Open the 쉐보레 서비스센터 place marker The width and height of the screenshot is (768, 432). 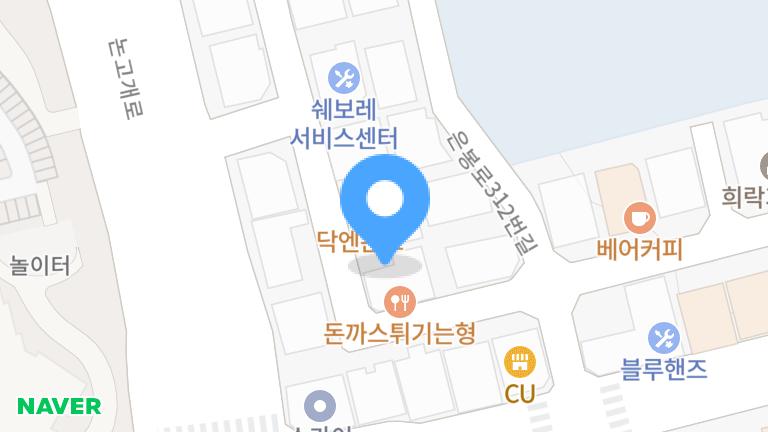[344, 77]
